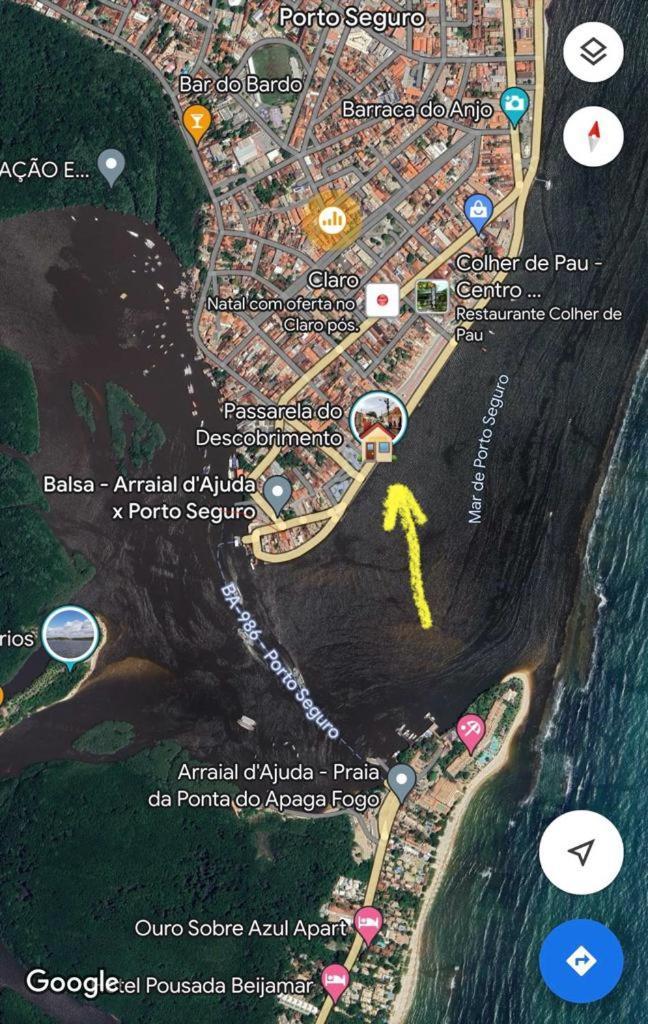The height and width of the screenshot is (1024, 648).
Task: Open the orange busy area indicator
Action: [x=331, y=219]
